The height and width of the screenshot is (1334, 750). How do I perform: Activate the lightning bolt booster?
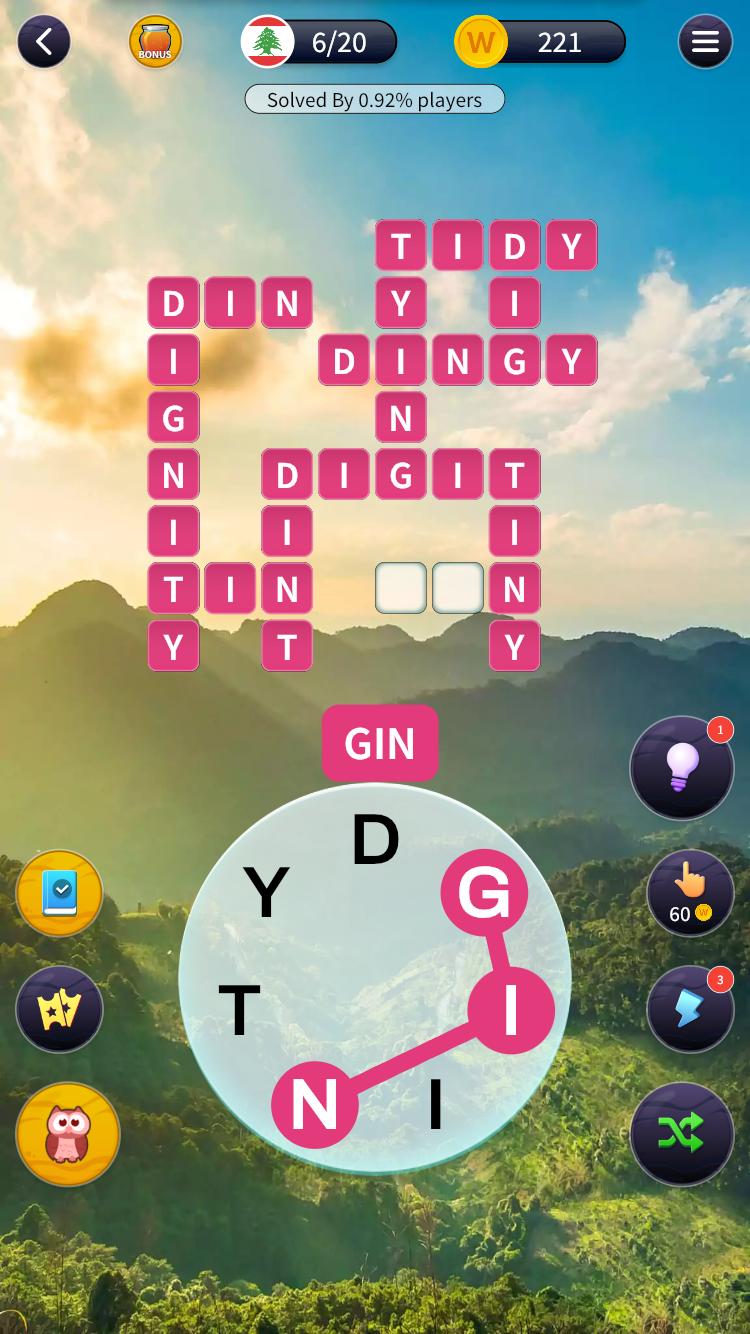(x=690, y=1009)
